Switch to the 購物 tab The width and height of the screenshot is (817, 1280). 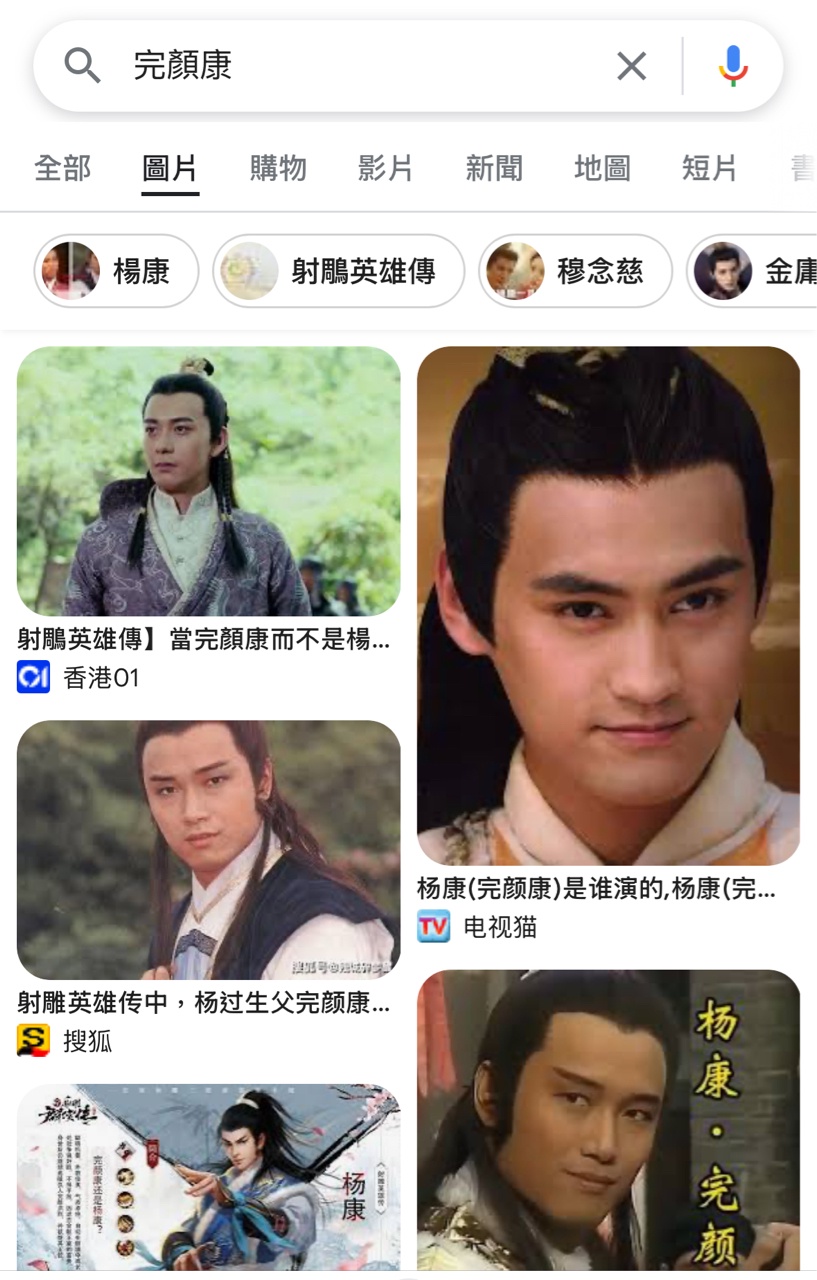(x=278, y=168)
